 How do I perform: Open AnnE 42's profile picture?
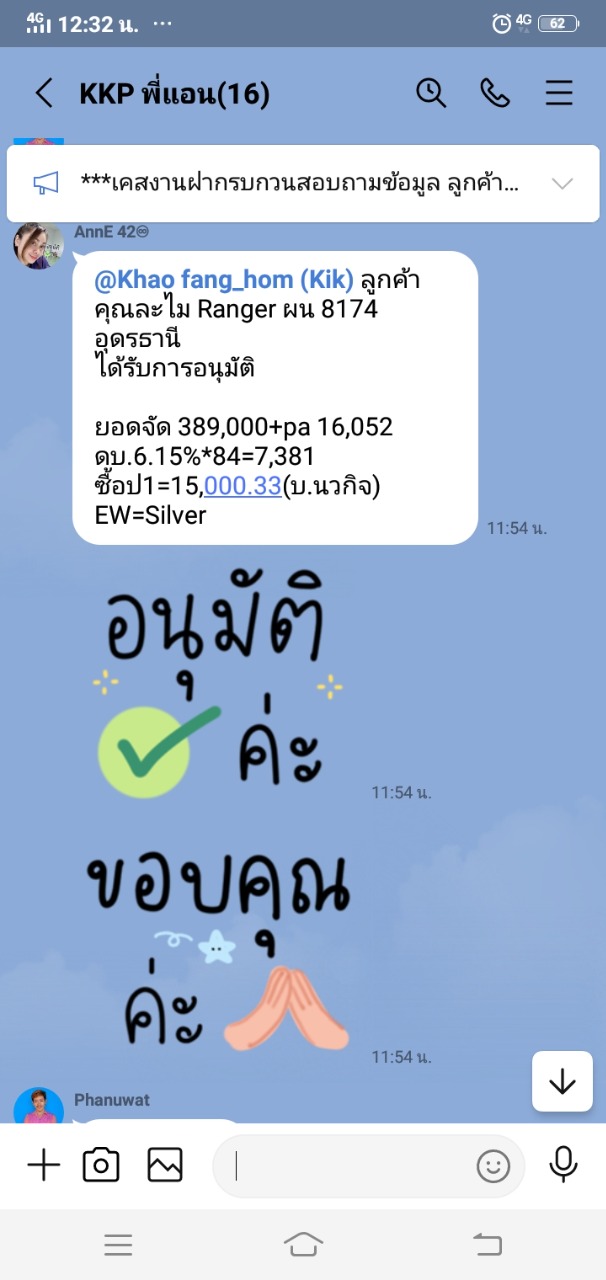39,246
